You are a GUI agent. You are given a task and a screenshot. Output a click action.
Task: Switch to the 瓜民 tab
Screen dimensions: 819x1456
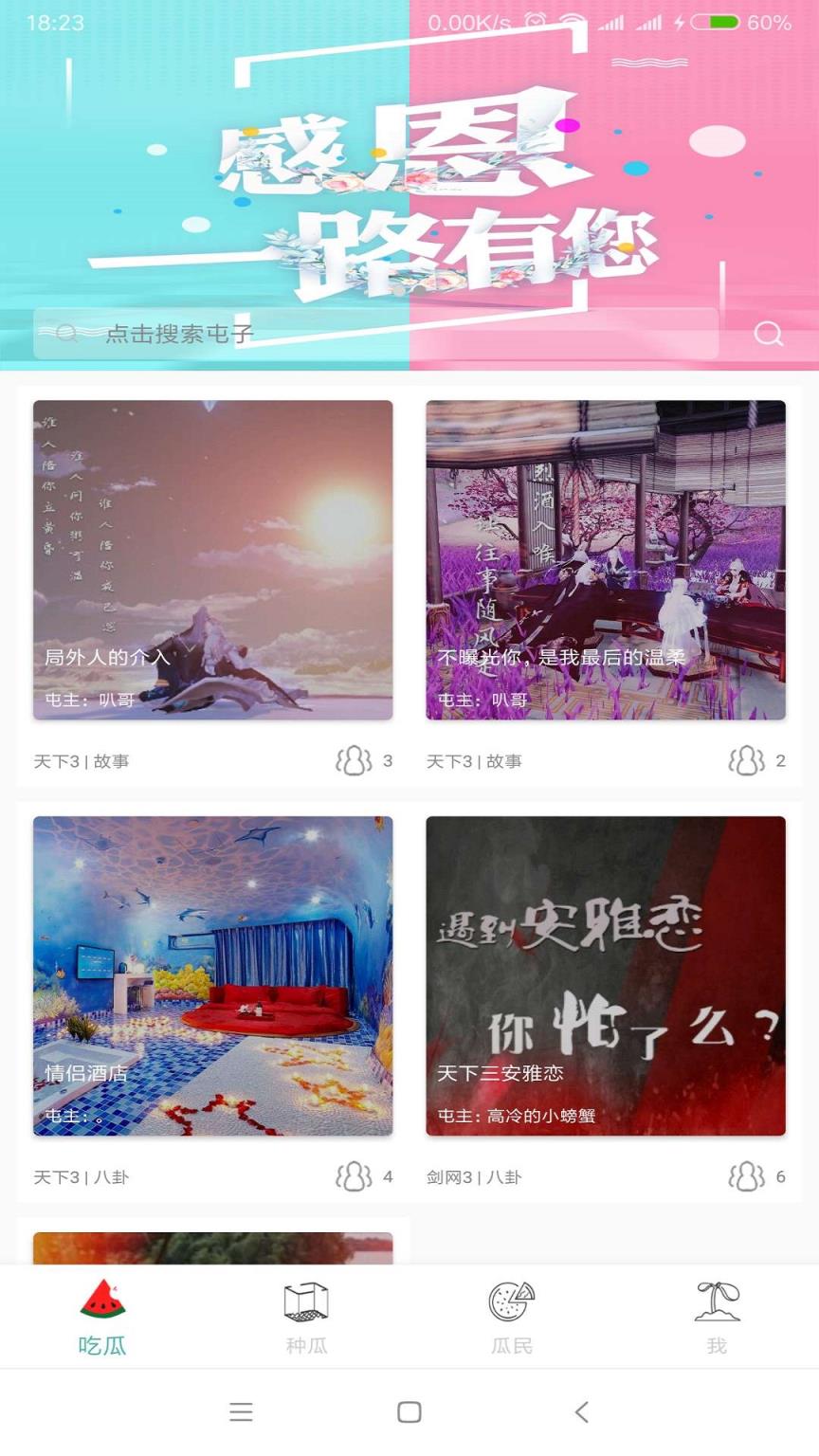(x=512, y=1343)
